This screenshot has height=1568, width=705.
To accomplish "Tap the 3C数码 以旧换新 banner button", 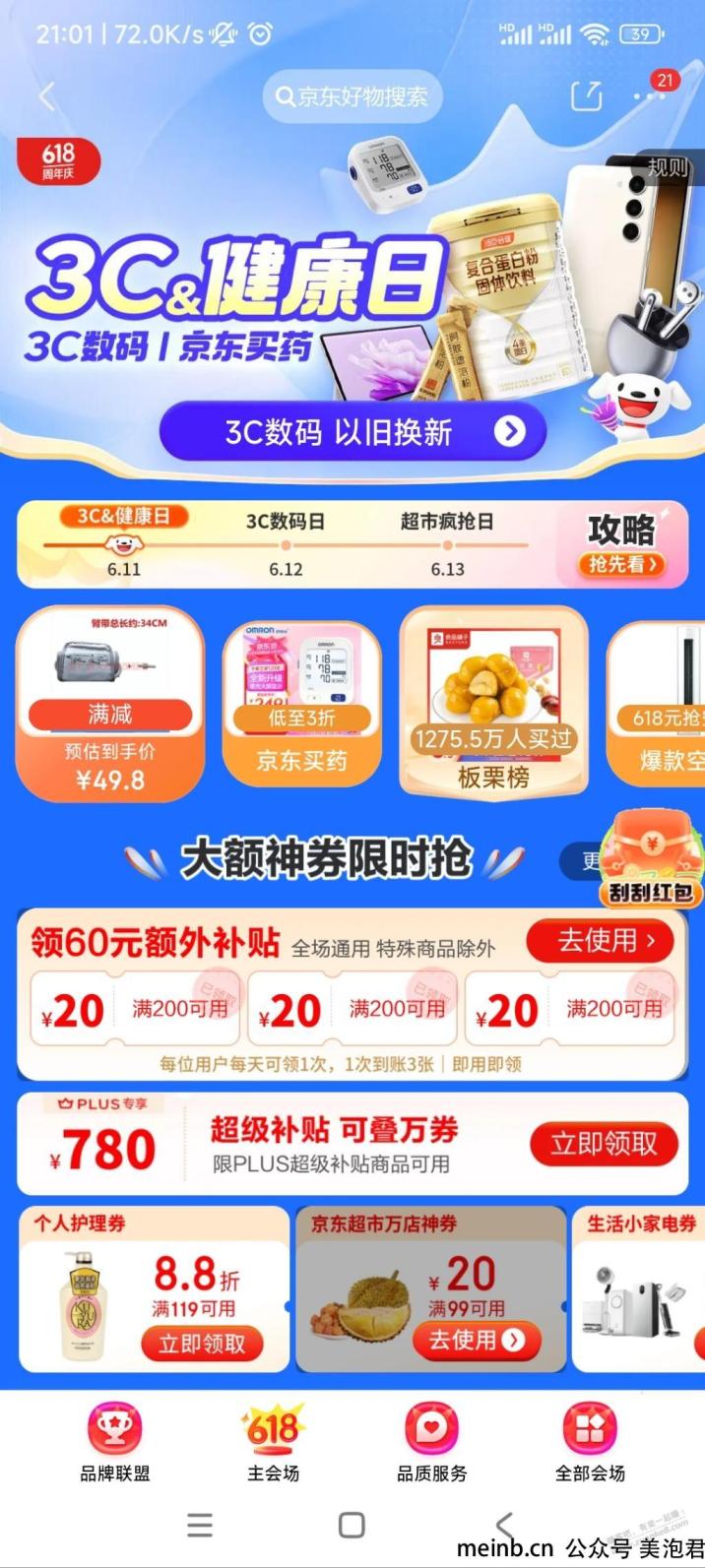I will click(x=352, y=431).
